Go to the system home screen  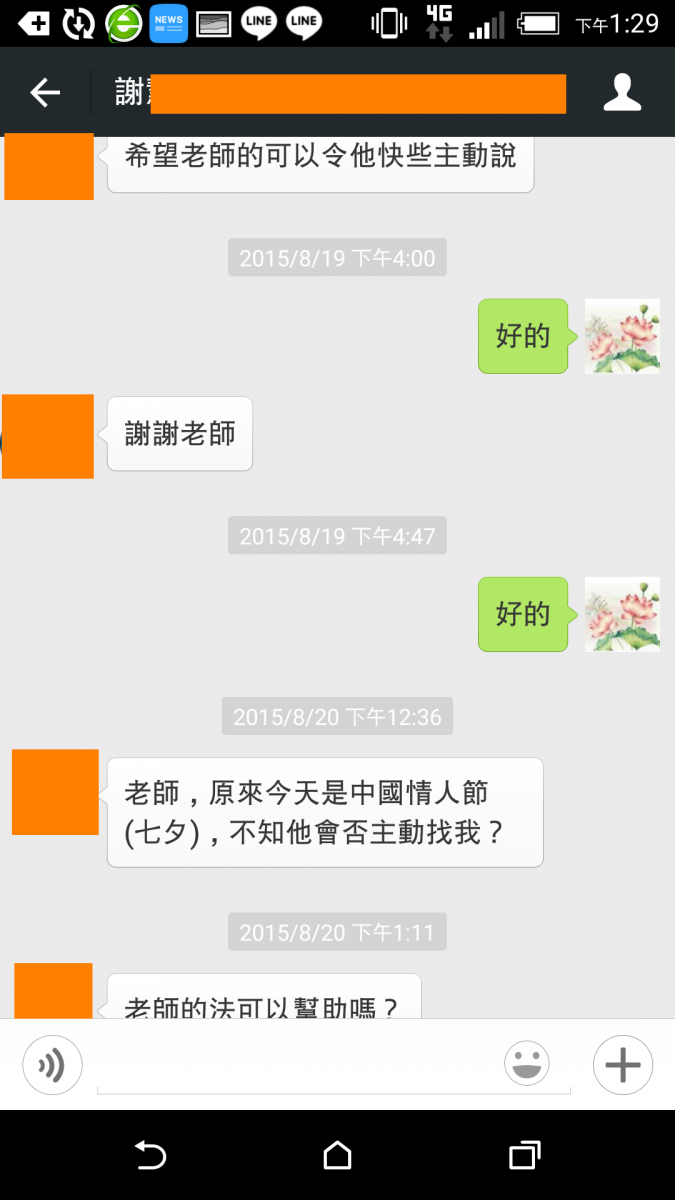pyautogui.click(x=337, y=1156)
